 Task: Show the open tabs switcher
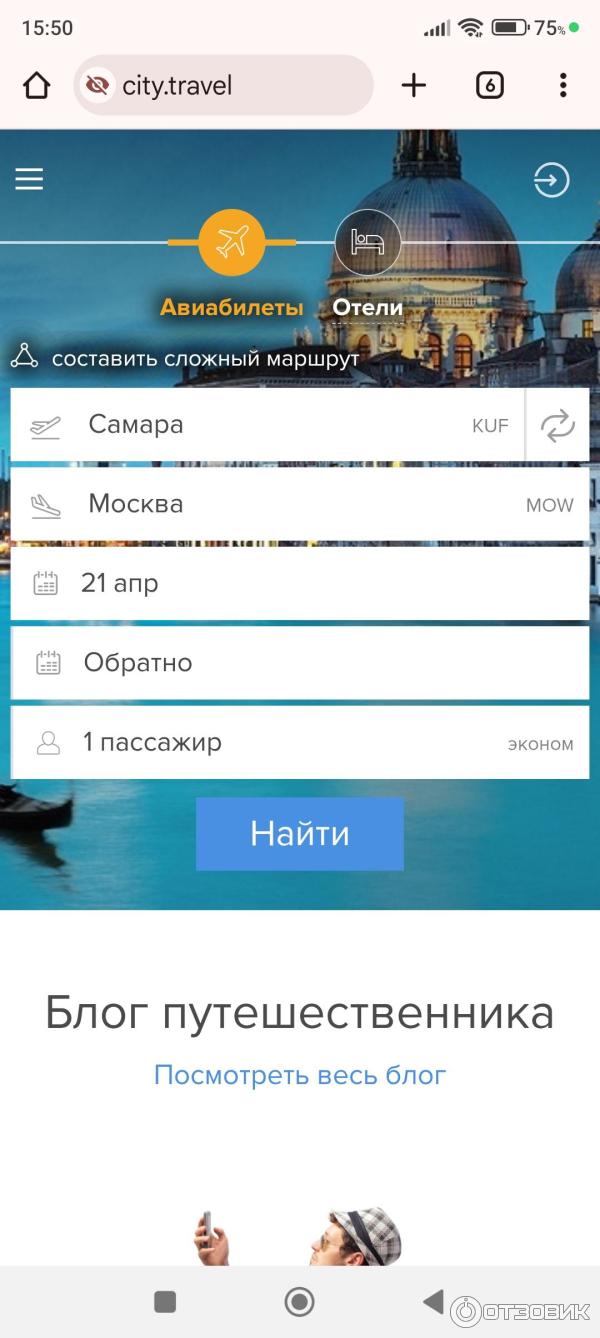(489, 86)
